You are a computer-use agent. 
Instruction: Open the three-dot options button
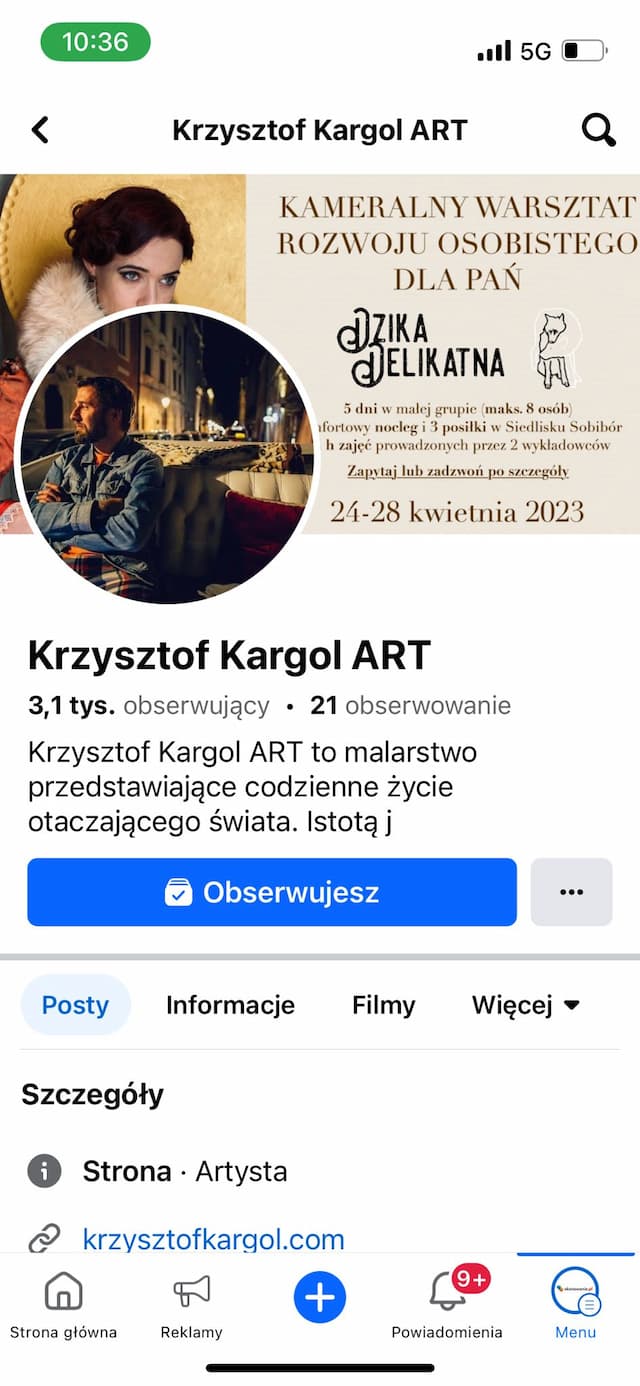[571, 892]
